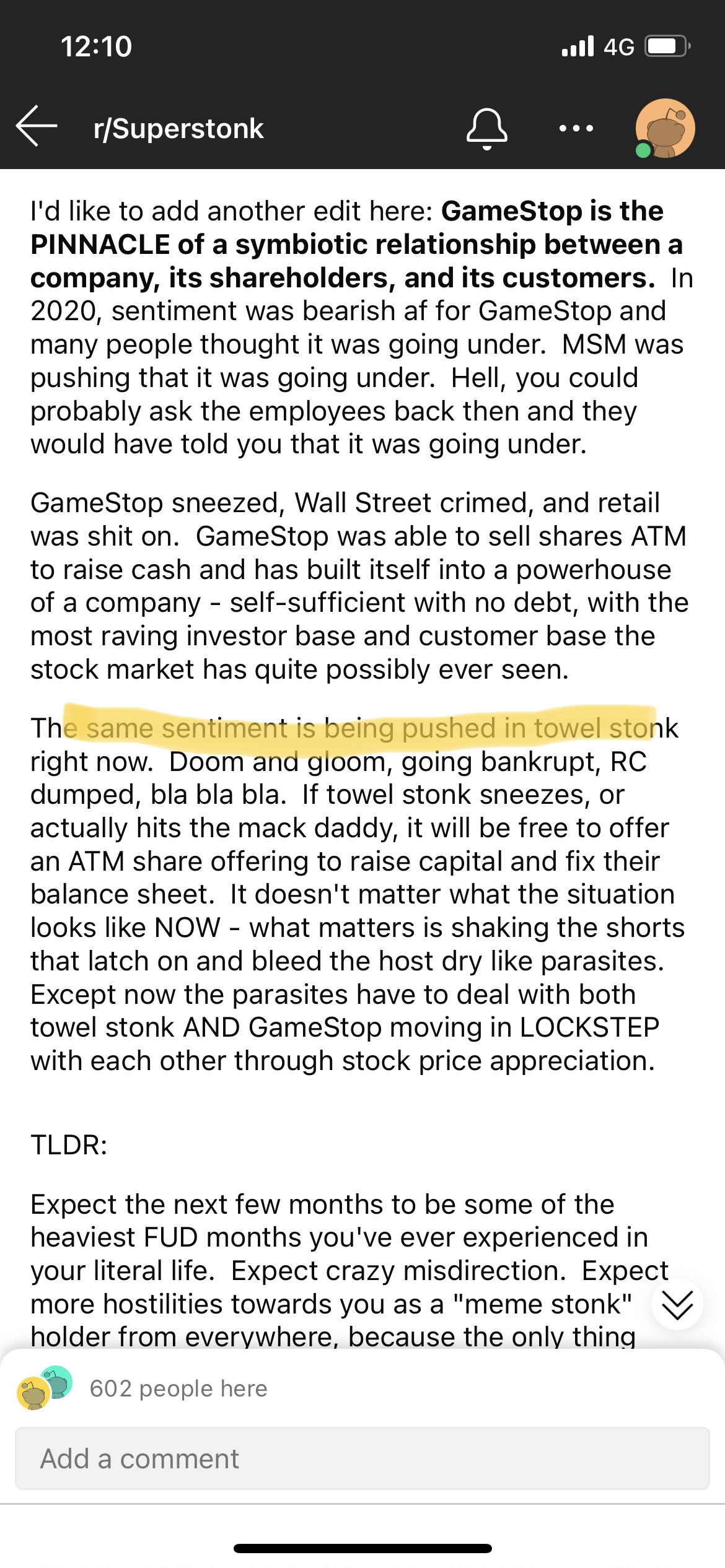The height and width of the screenshot is (1568, 725).
Task: Open the three-dot overflow menu
Action: [x=576, y=128]
